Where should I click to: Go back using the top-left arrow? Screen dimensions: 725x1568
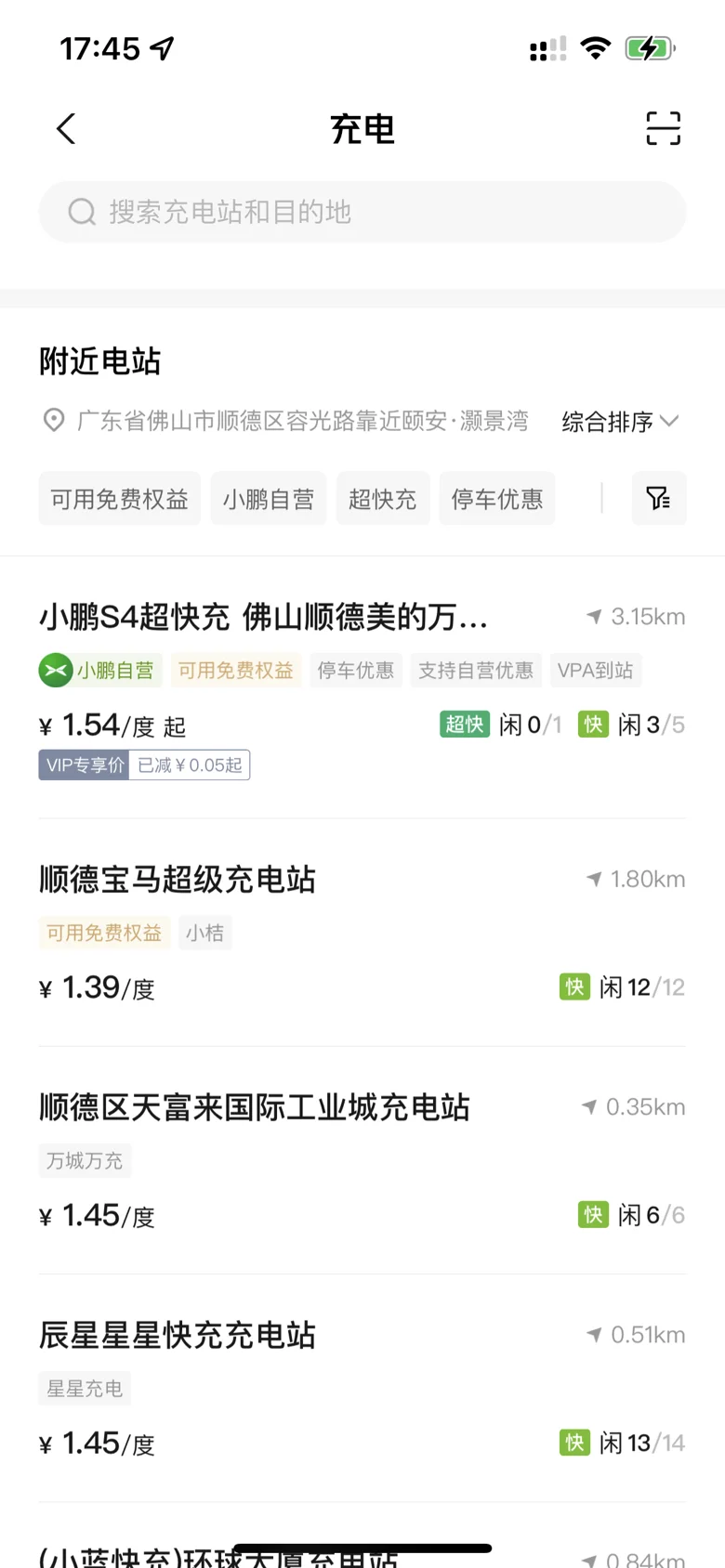66,129
